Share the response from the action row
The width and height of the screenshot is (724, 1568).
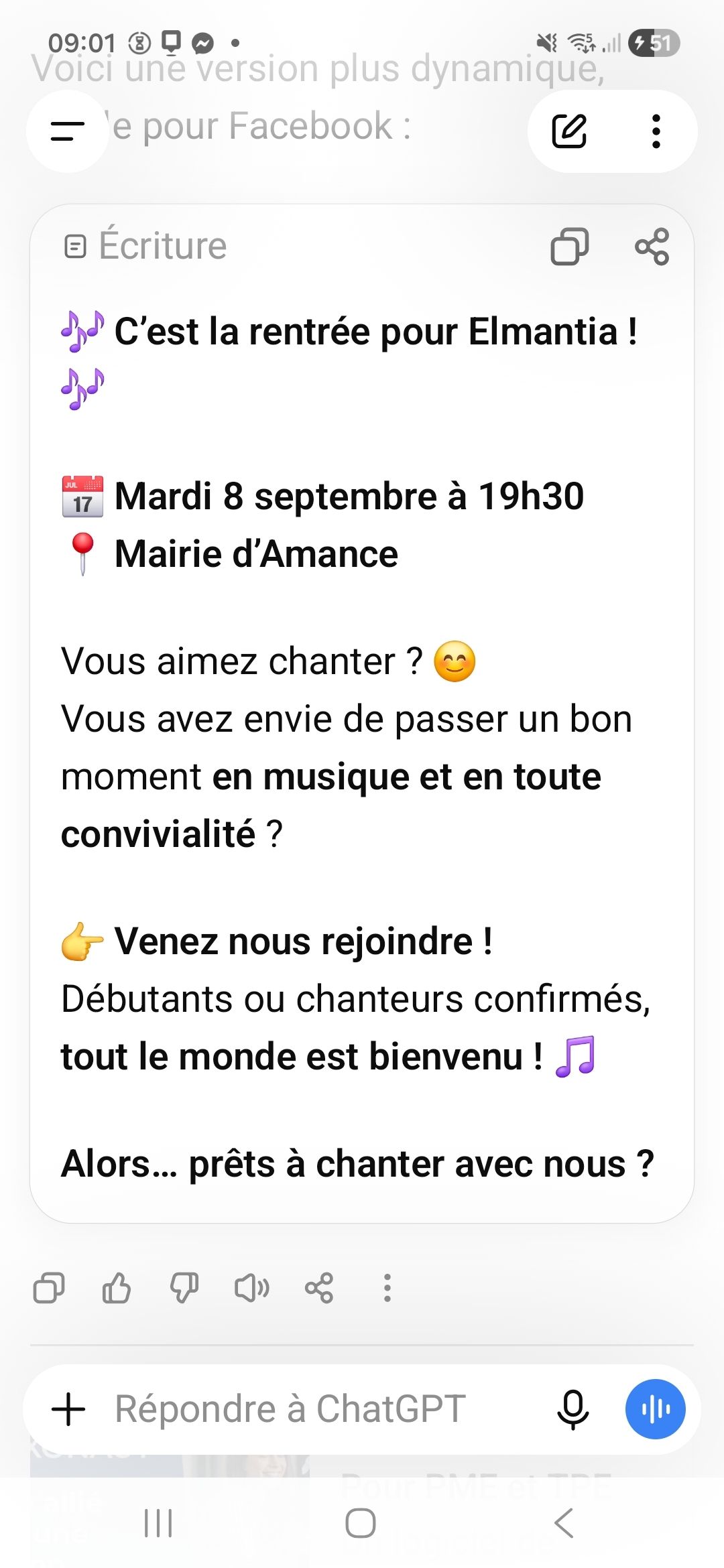point(319,1288)
